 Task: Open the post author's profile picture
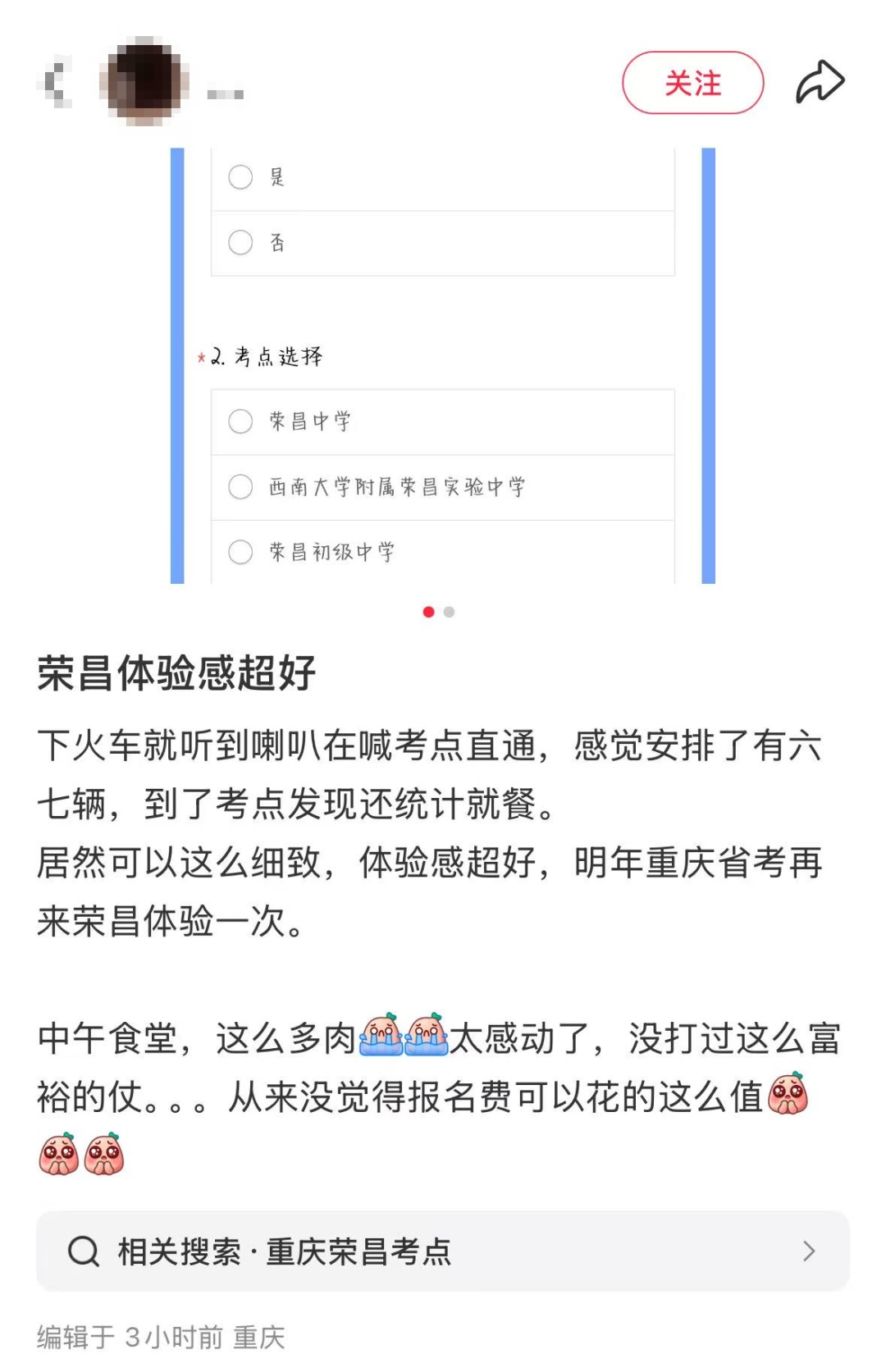click(x=144, y=82)
